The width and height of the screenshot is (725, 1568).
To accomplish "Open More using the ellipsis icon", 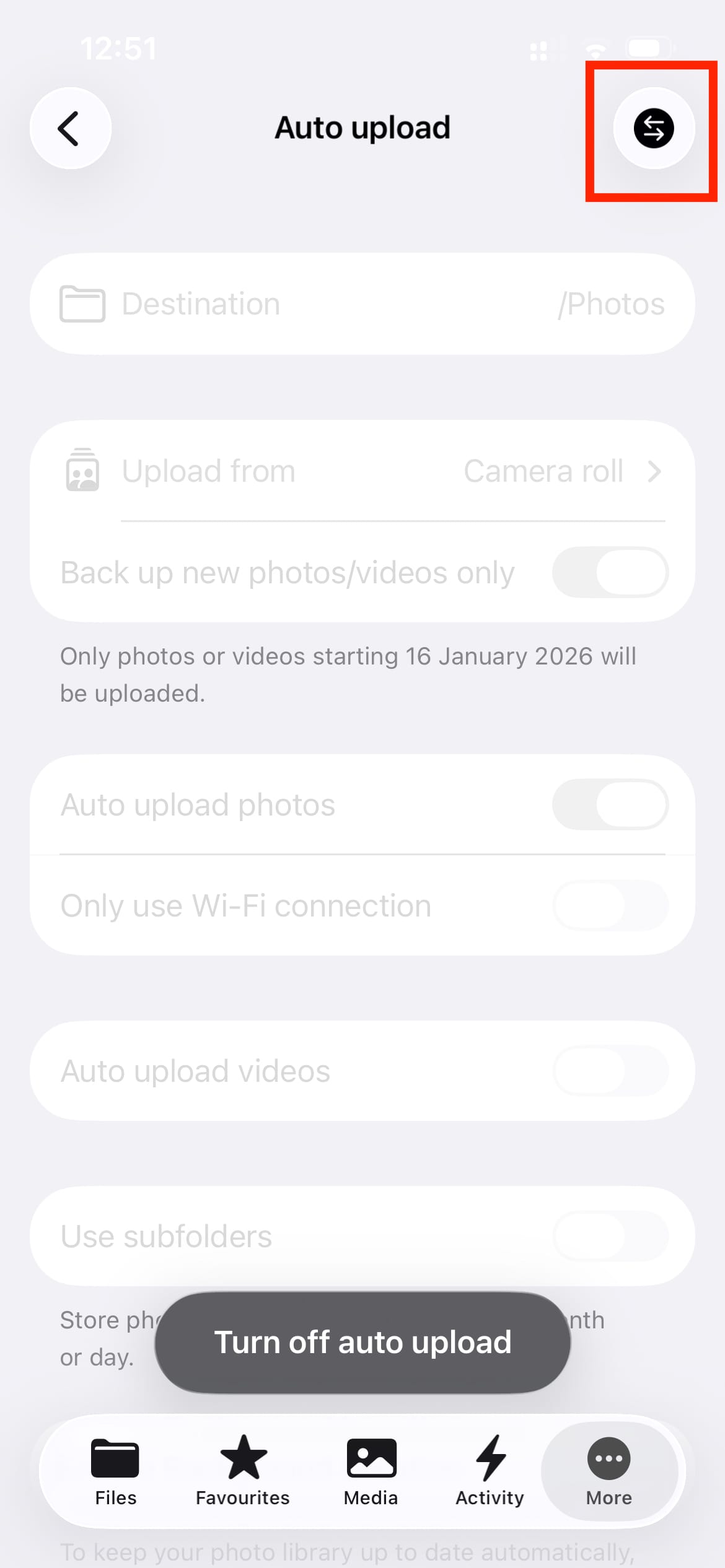I will pos(608,1456).
